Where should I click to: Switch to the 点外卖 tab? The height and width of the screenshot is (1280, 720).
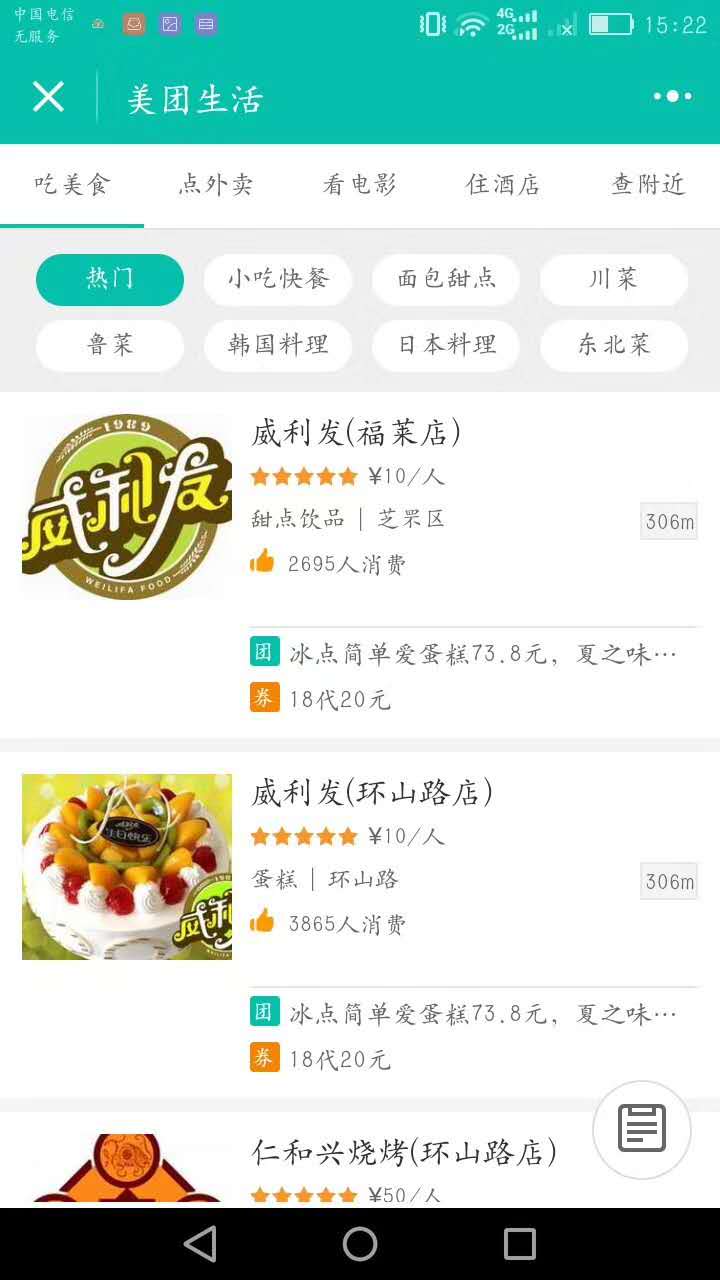point(216,185)
